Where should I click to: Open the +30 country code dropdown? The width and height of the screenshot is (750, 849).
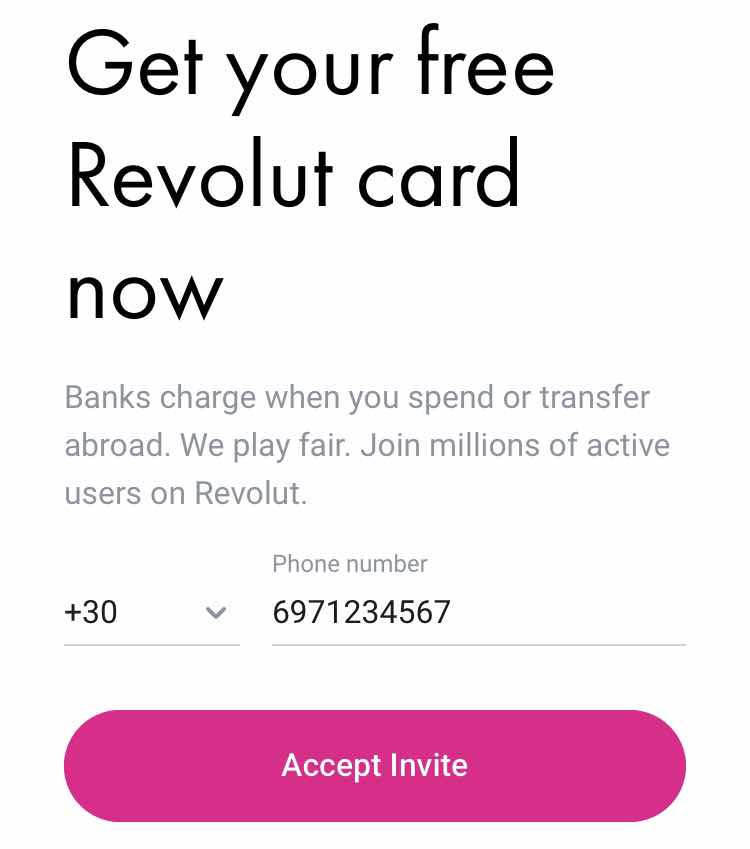click(x=150, y=612)
